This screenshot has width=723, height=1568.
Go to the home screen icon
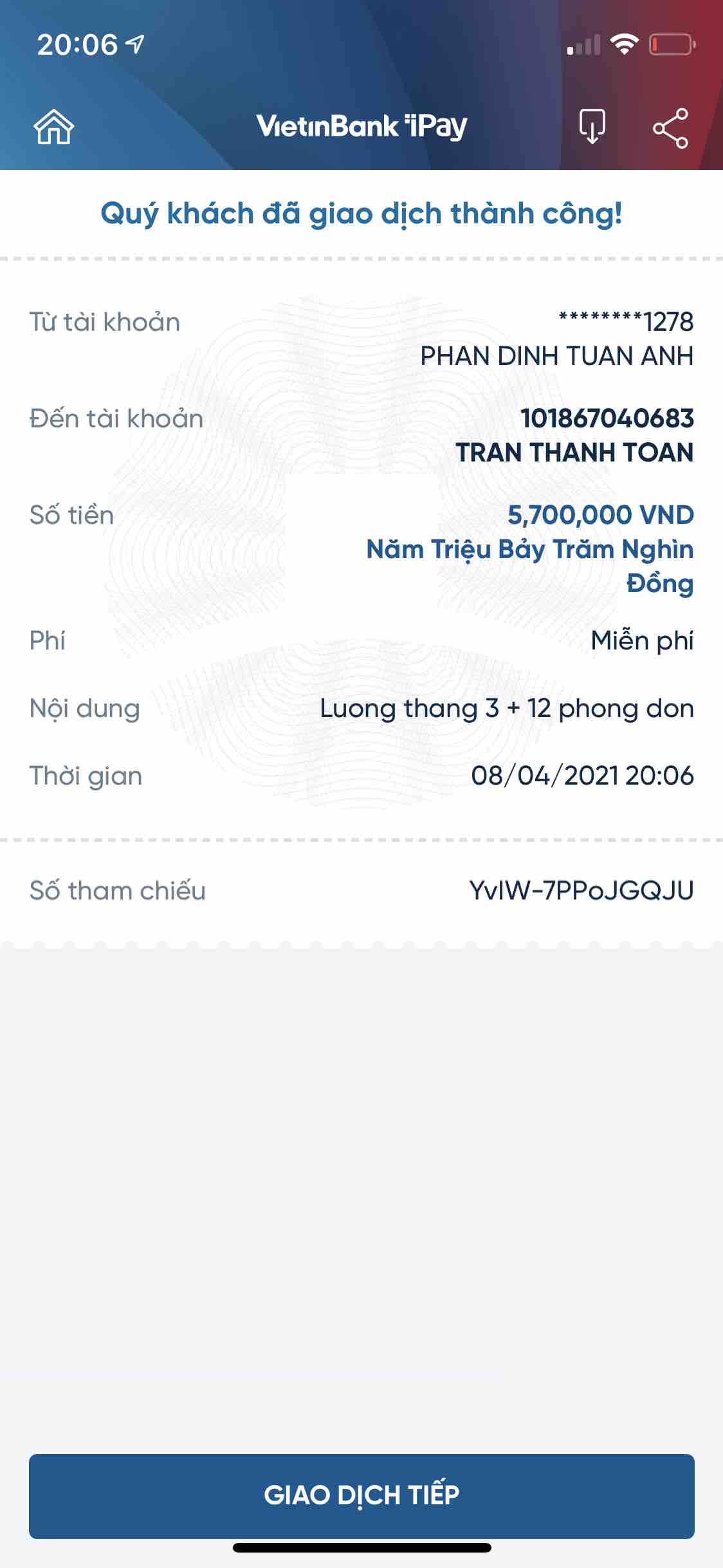click(x=54, y=127)
